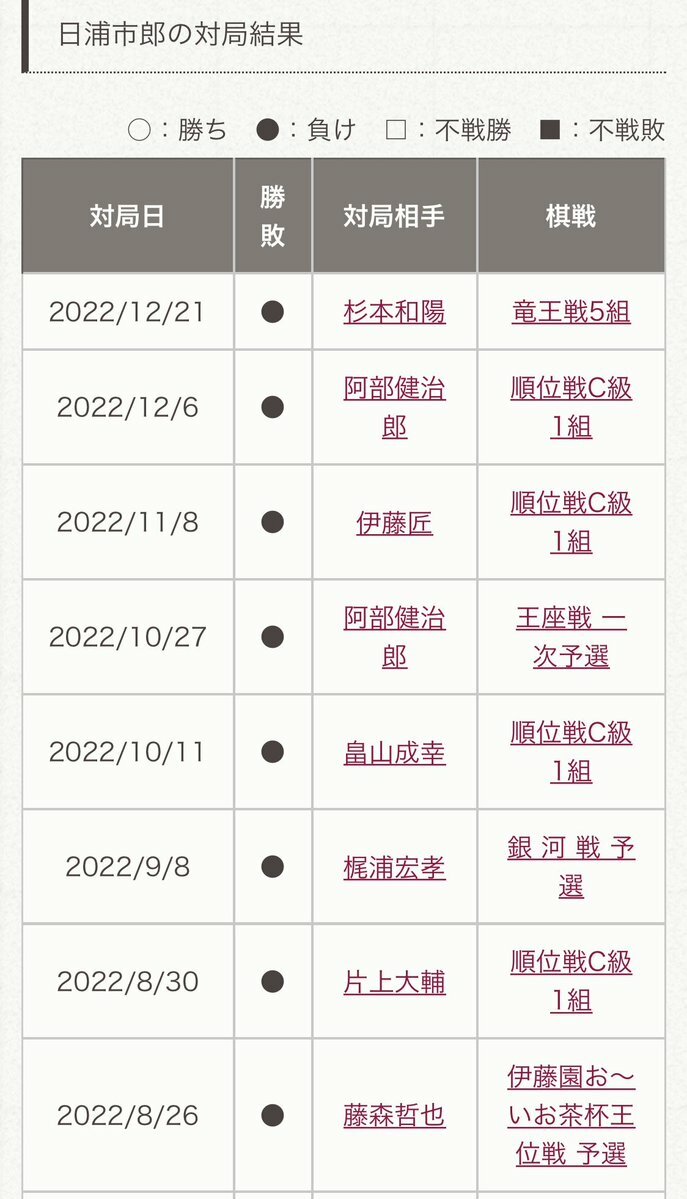This screenshot has height=1199, width=687.
Task: View opponent 片上大輔's page
Action: 394,982
